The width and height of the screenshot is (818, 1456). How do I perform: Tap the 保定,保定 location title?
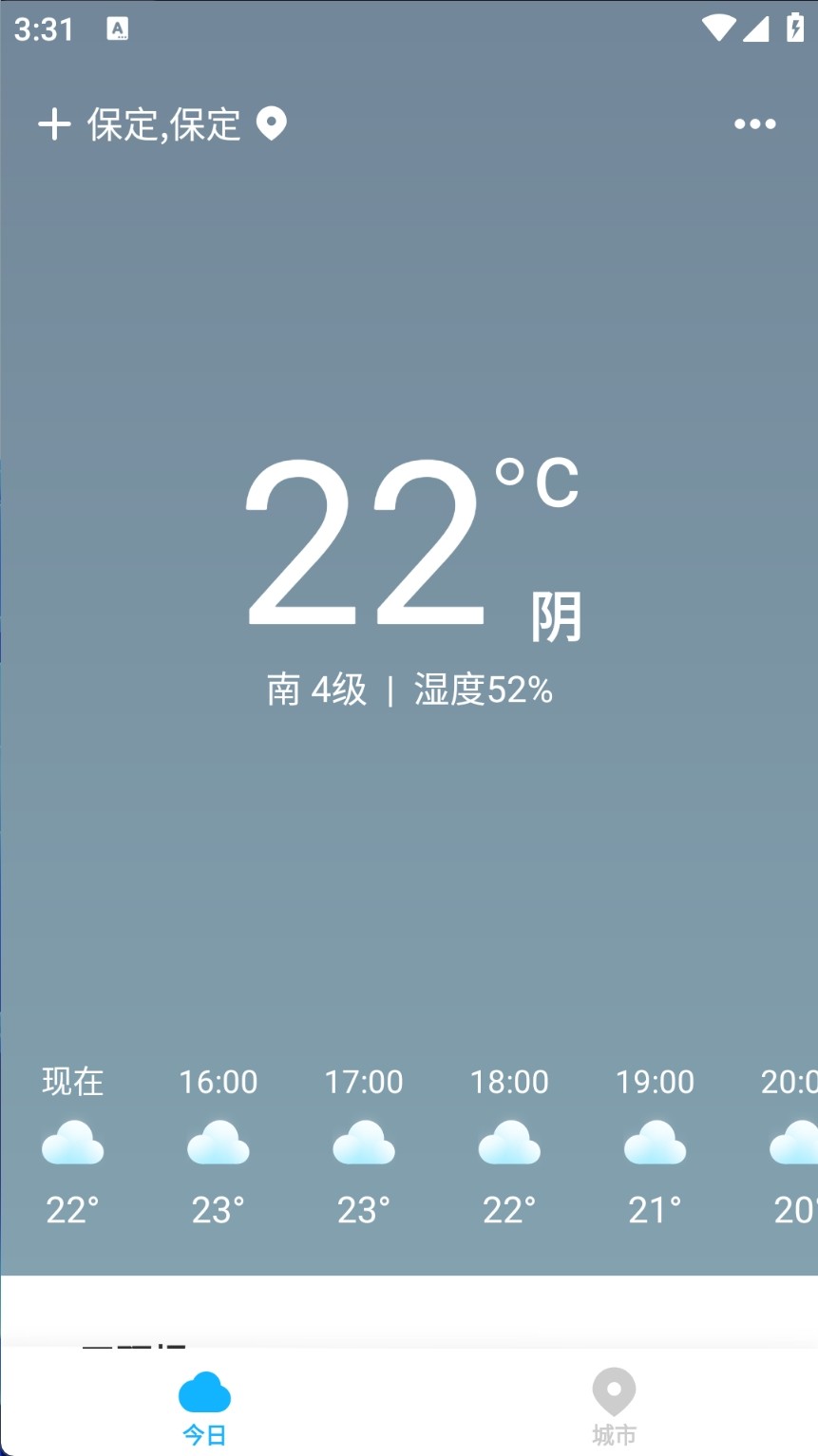(x=164, y=124)
